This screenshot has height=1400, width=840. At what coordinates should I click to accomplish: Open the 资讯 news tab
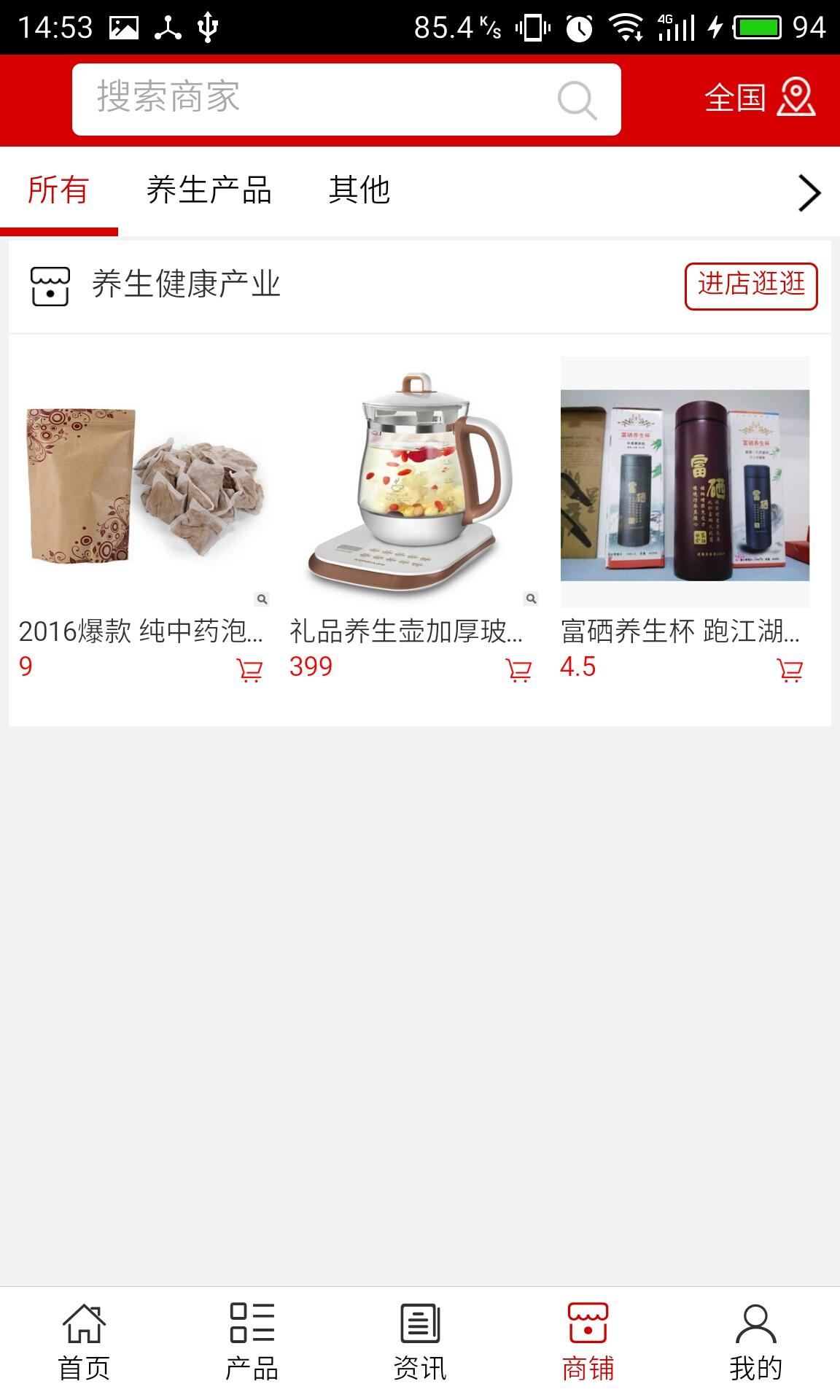coord(420,1342)
